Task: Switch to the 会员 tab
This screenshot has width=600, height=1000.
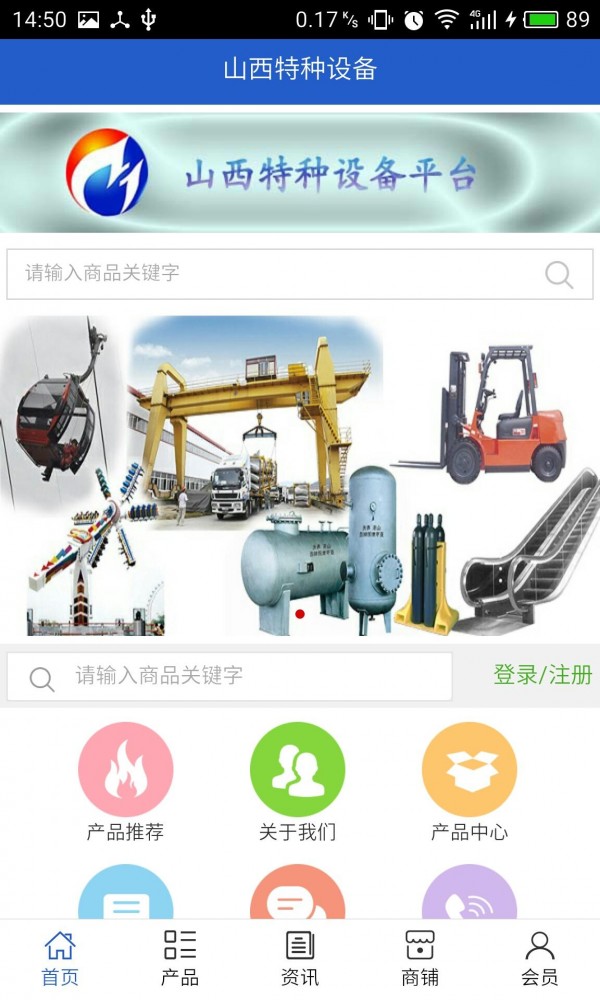Action: coord(540,958)
